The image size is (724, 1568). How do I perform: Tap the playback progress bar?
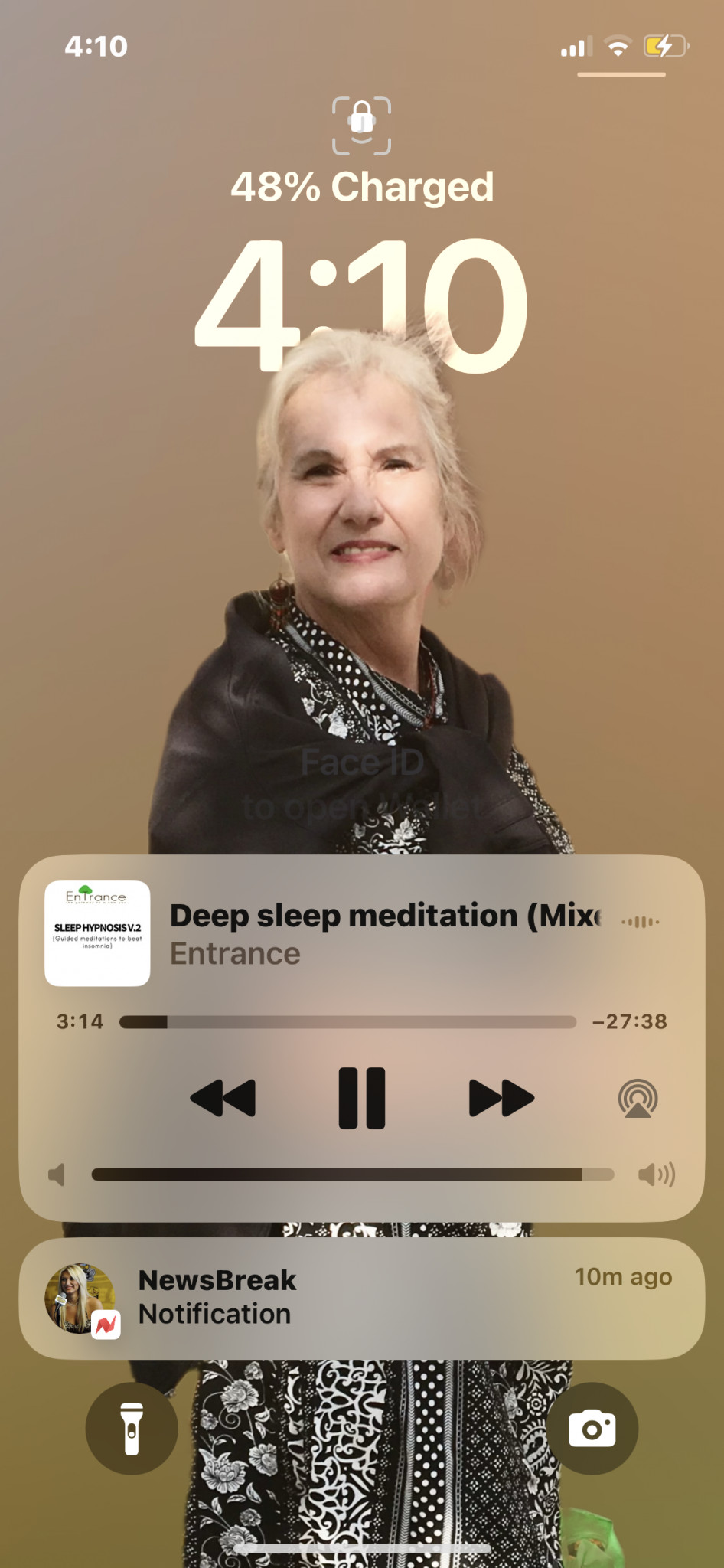(x=348, y=1021)
